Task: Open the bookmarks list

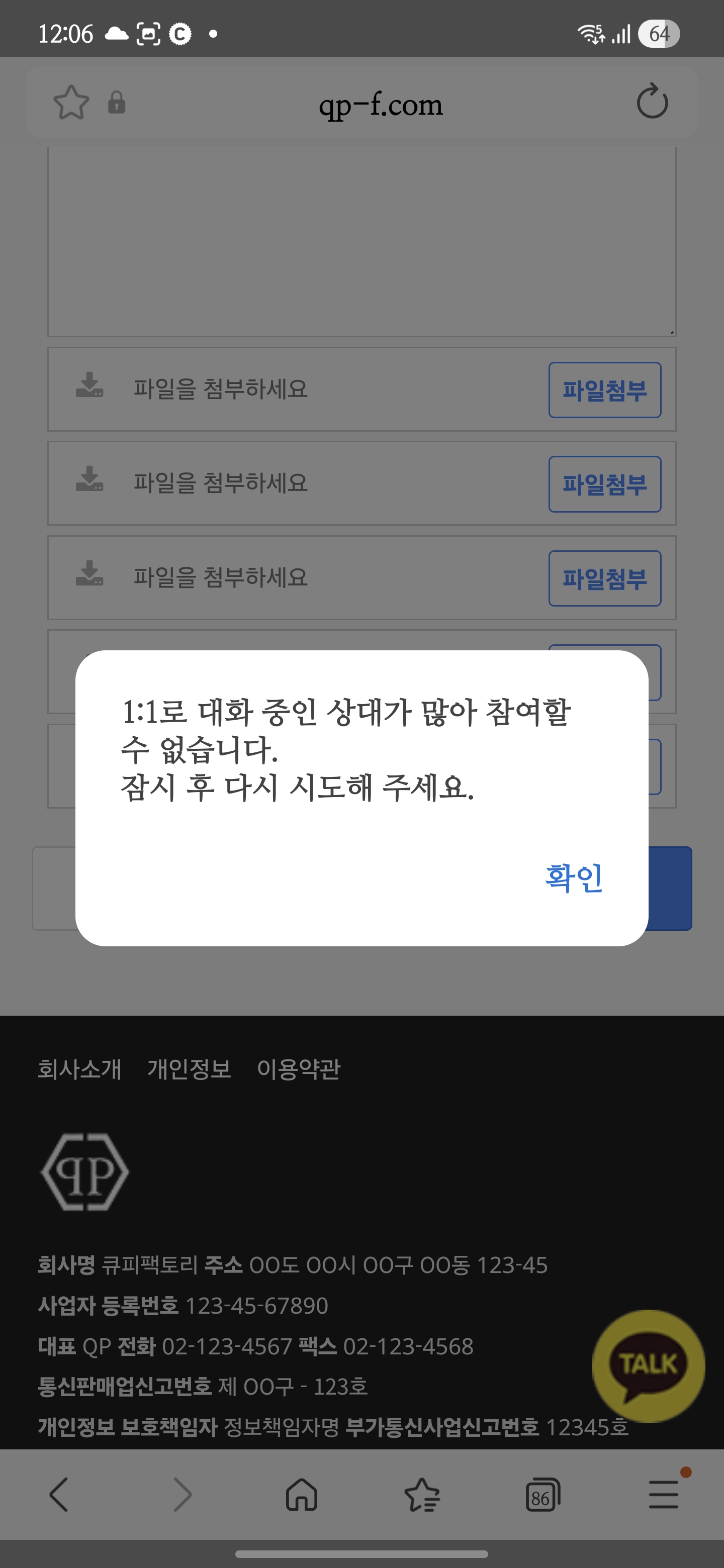Action: (422, 1494)
